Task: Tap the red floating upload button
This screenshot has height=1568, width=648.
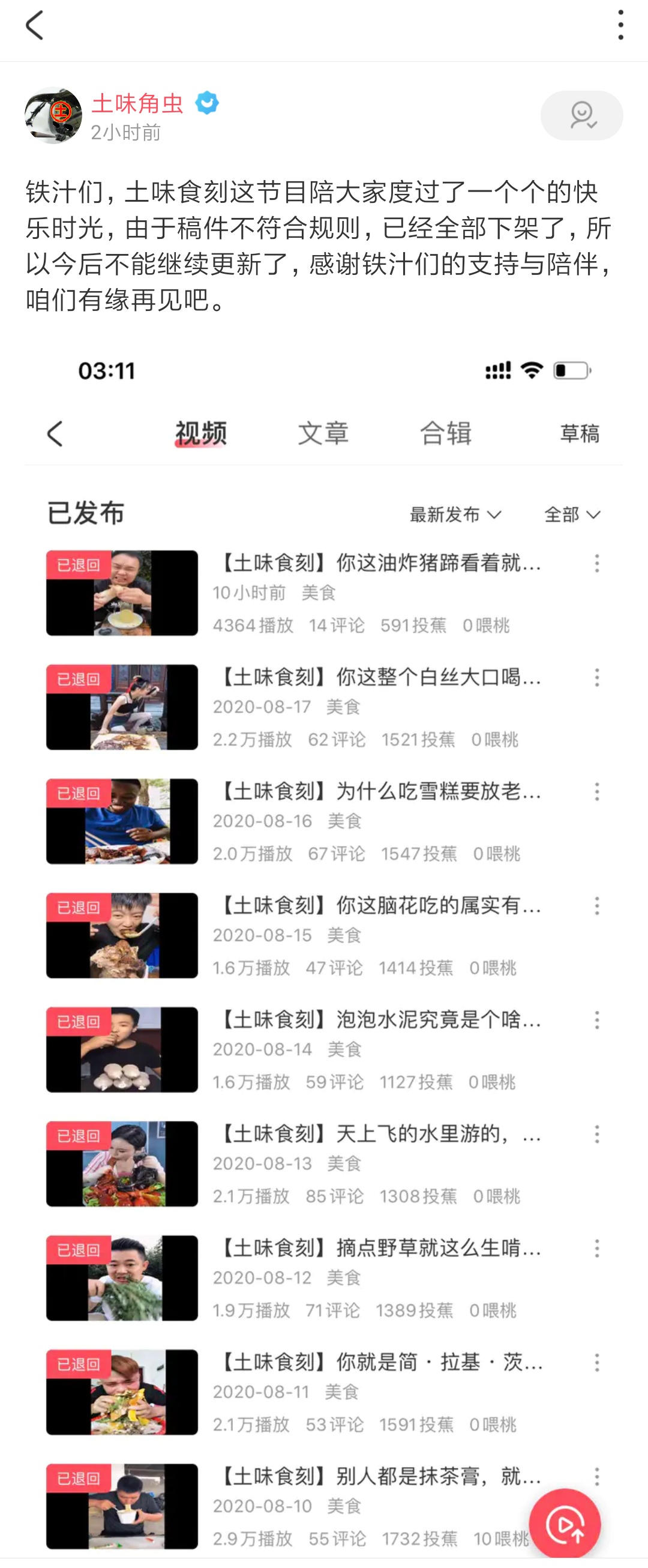Action: (565, 1523)
